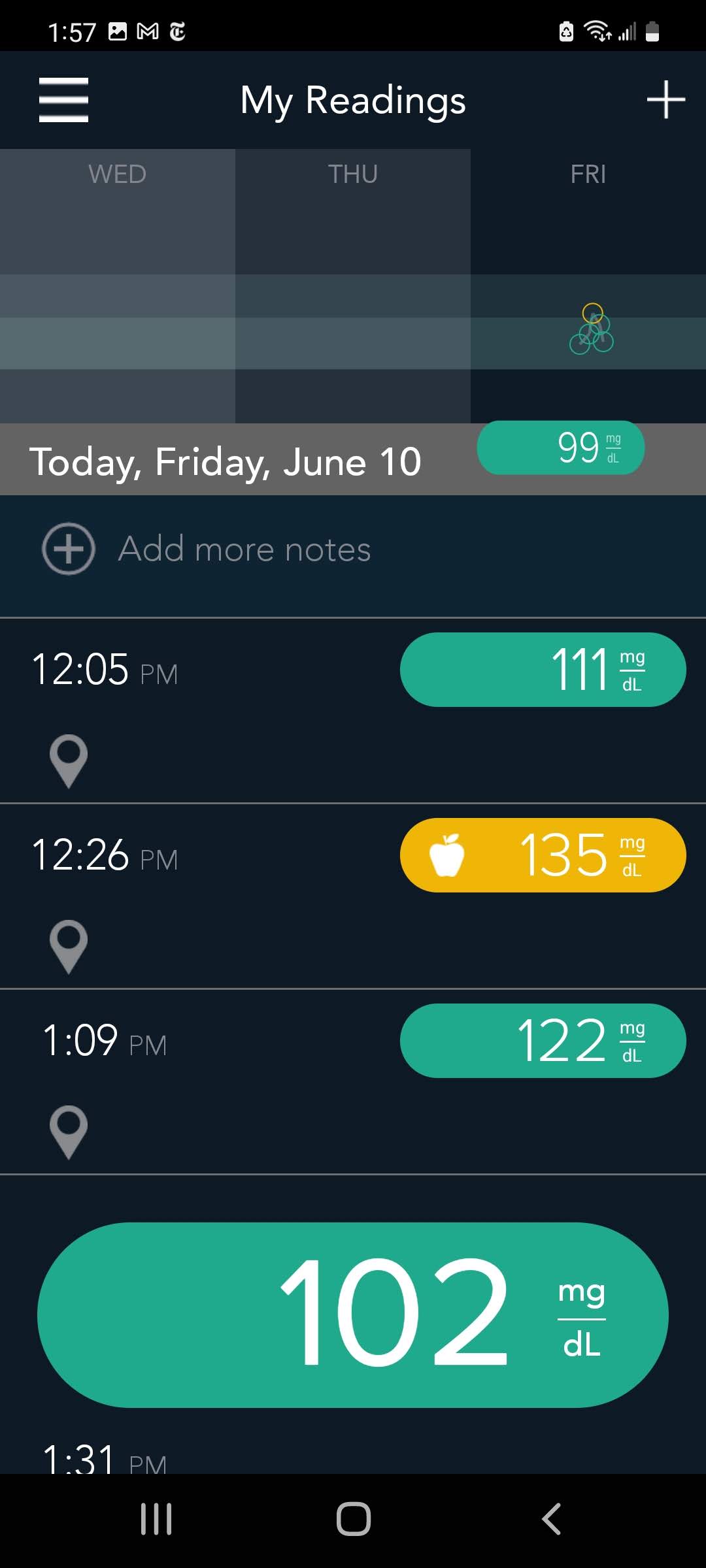
Task: Go back using the system back button
Action: pos(551,1519)
